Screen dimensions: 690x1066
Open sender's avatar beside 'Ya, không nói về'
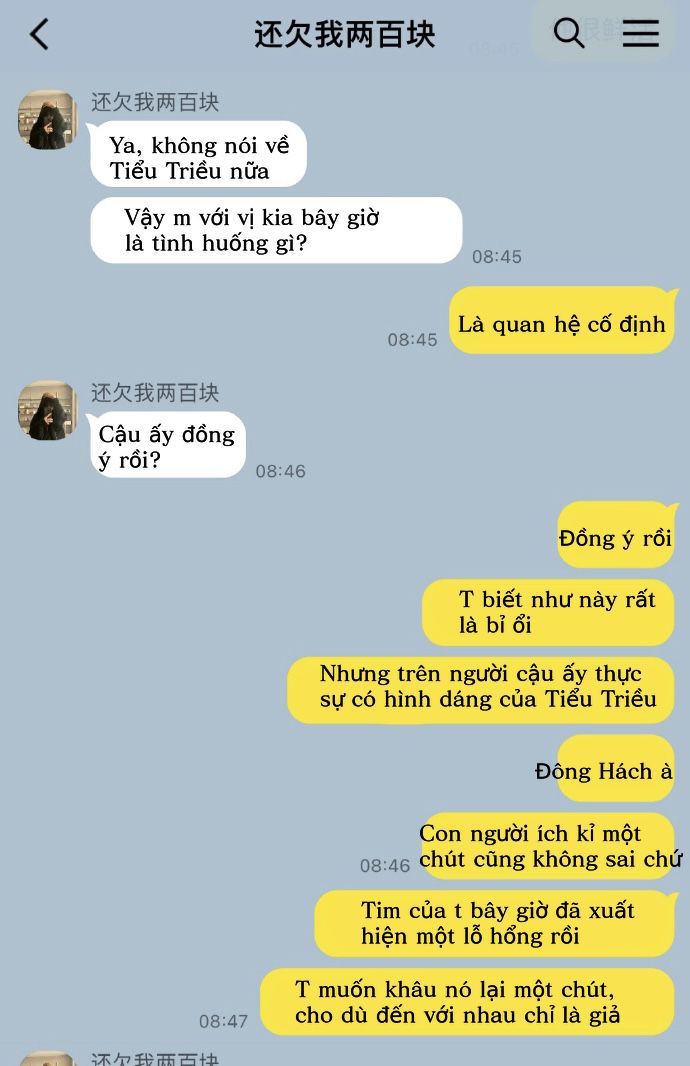(x=47, y=120)
